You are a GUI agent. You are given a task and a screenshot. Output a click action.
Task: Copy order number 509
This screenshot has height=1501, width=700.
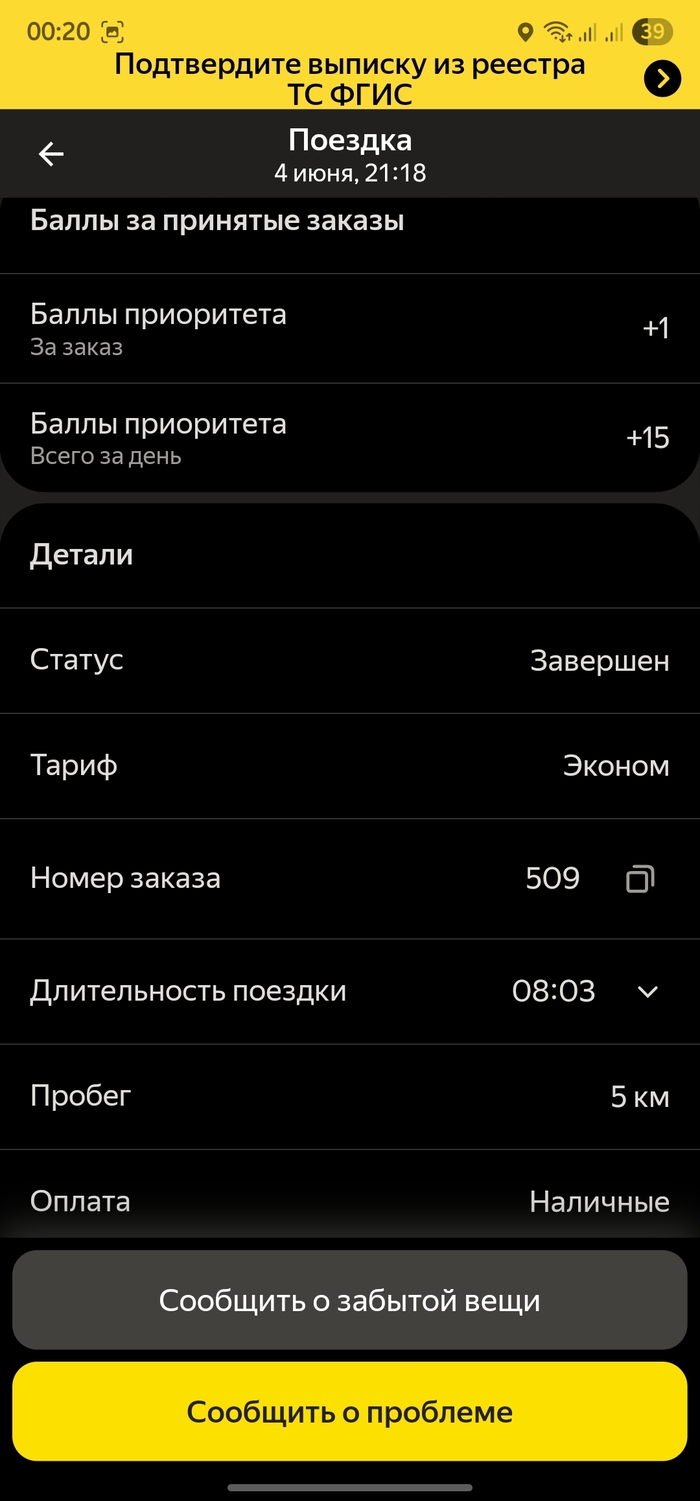pyautogui.click(x=639, y=879)
